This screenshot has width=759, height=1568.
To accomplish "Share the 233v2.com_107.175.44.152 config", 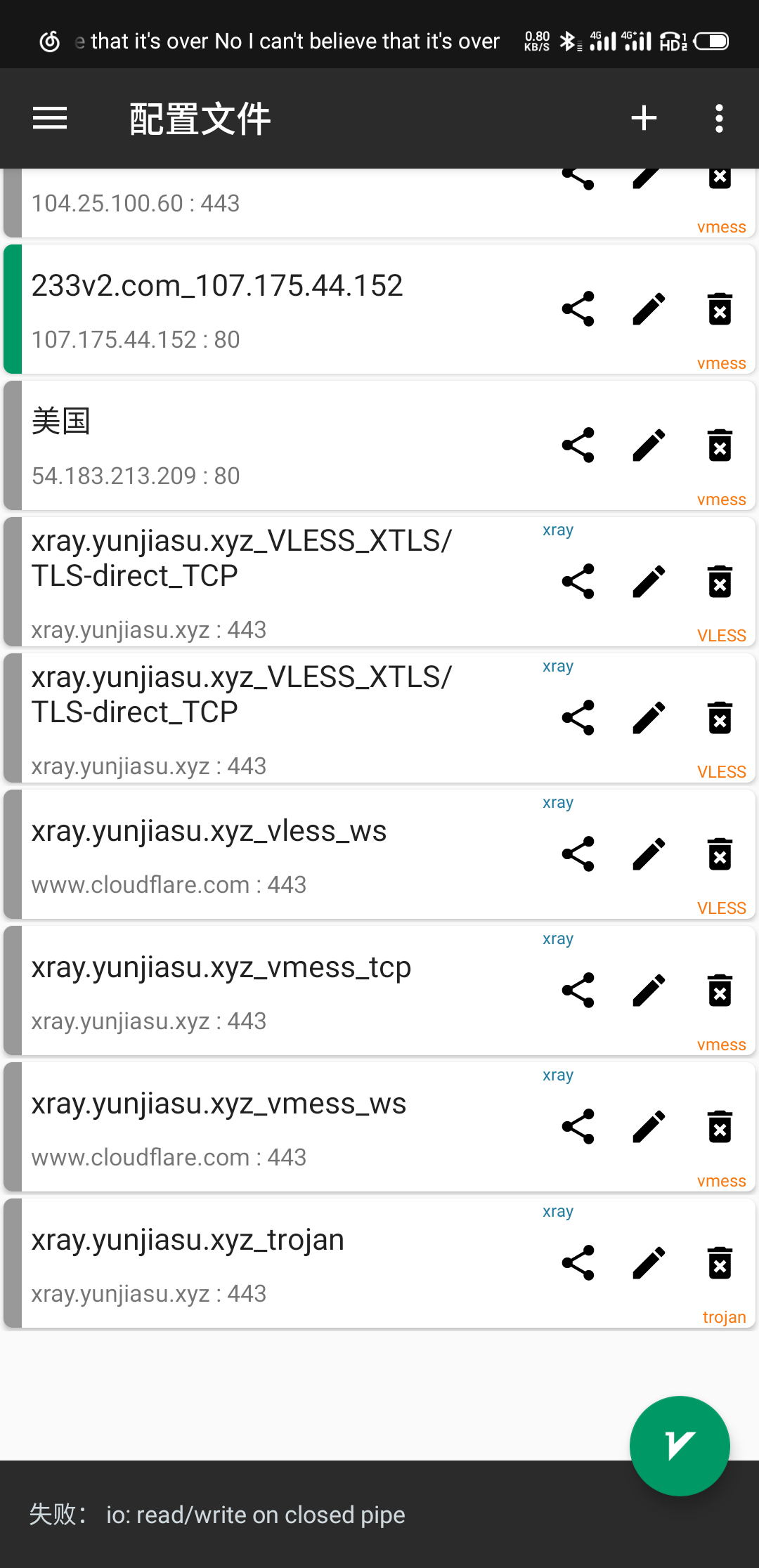I will click(x=578, y=309).
